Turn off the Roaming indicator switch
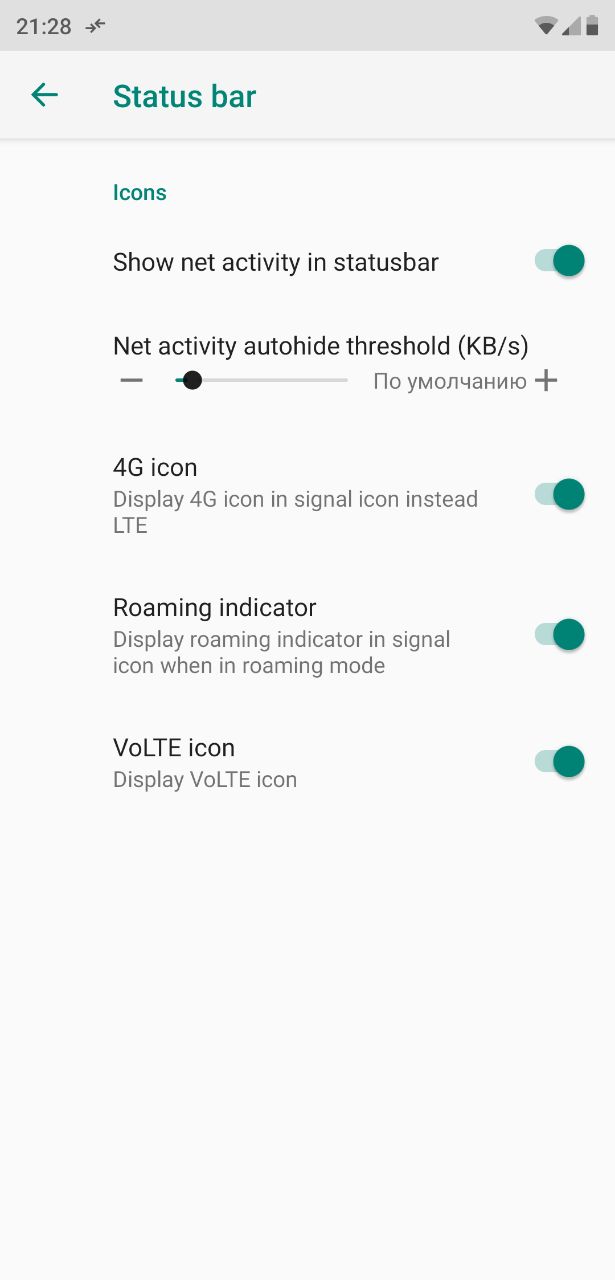The image size is (615, 1280). point(559,634)
